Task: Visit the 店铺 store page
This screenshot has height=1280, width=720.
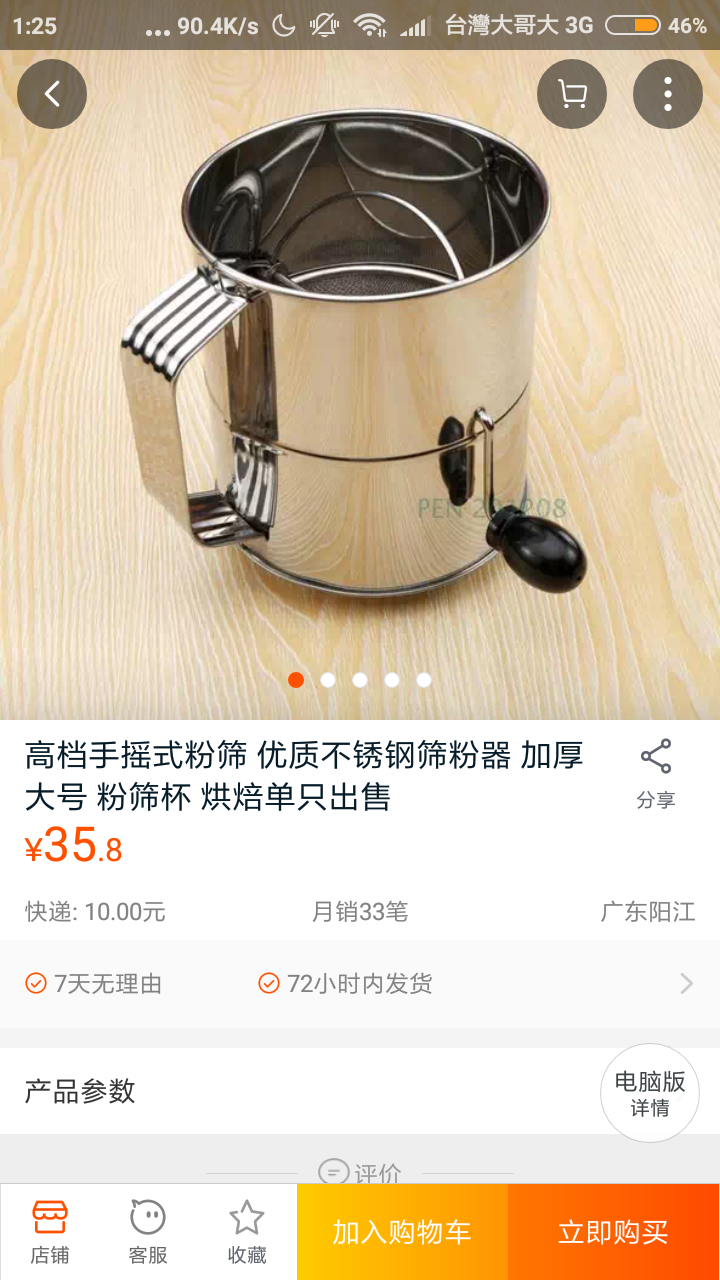Action: point(50,1232)
